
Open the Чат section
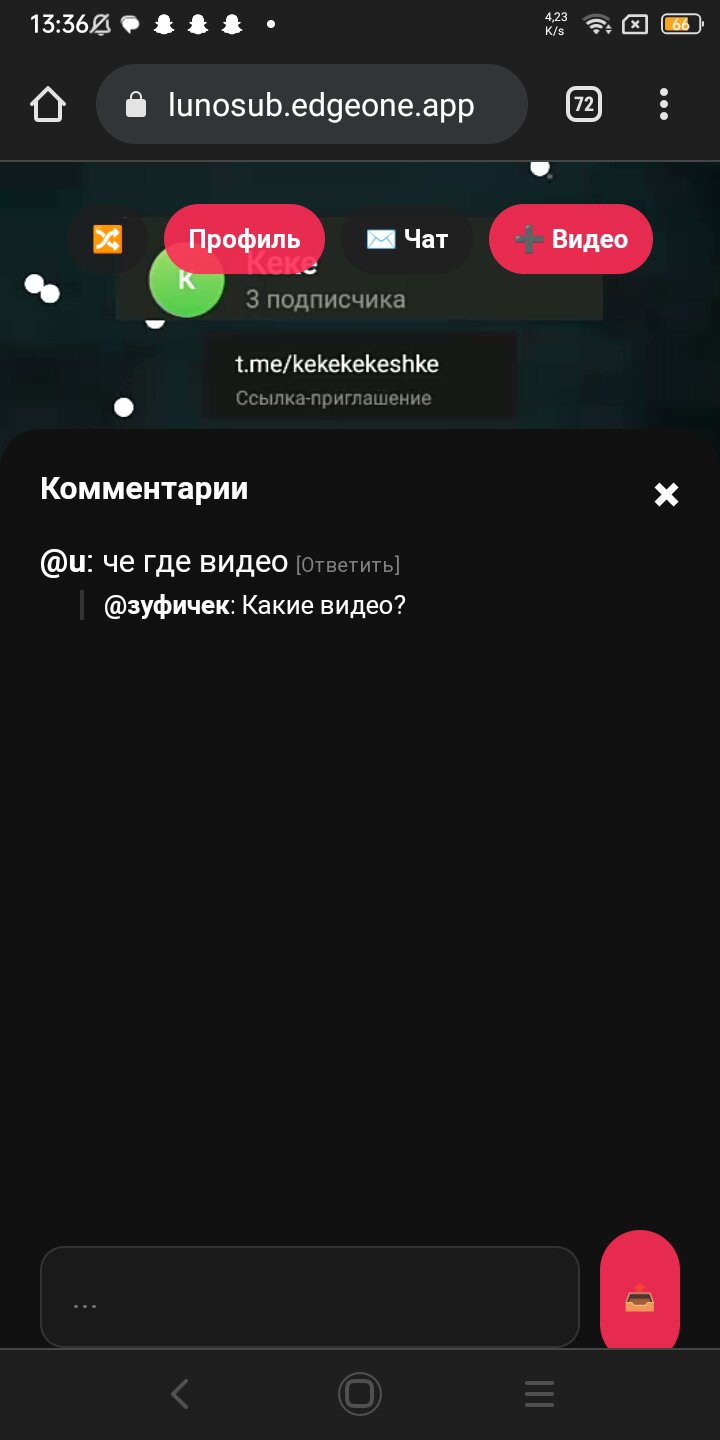coord(406,240)
